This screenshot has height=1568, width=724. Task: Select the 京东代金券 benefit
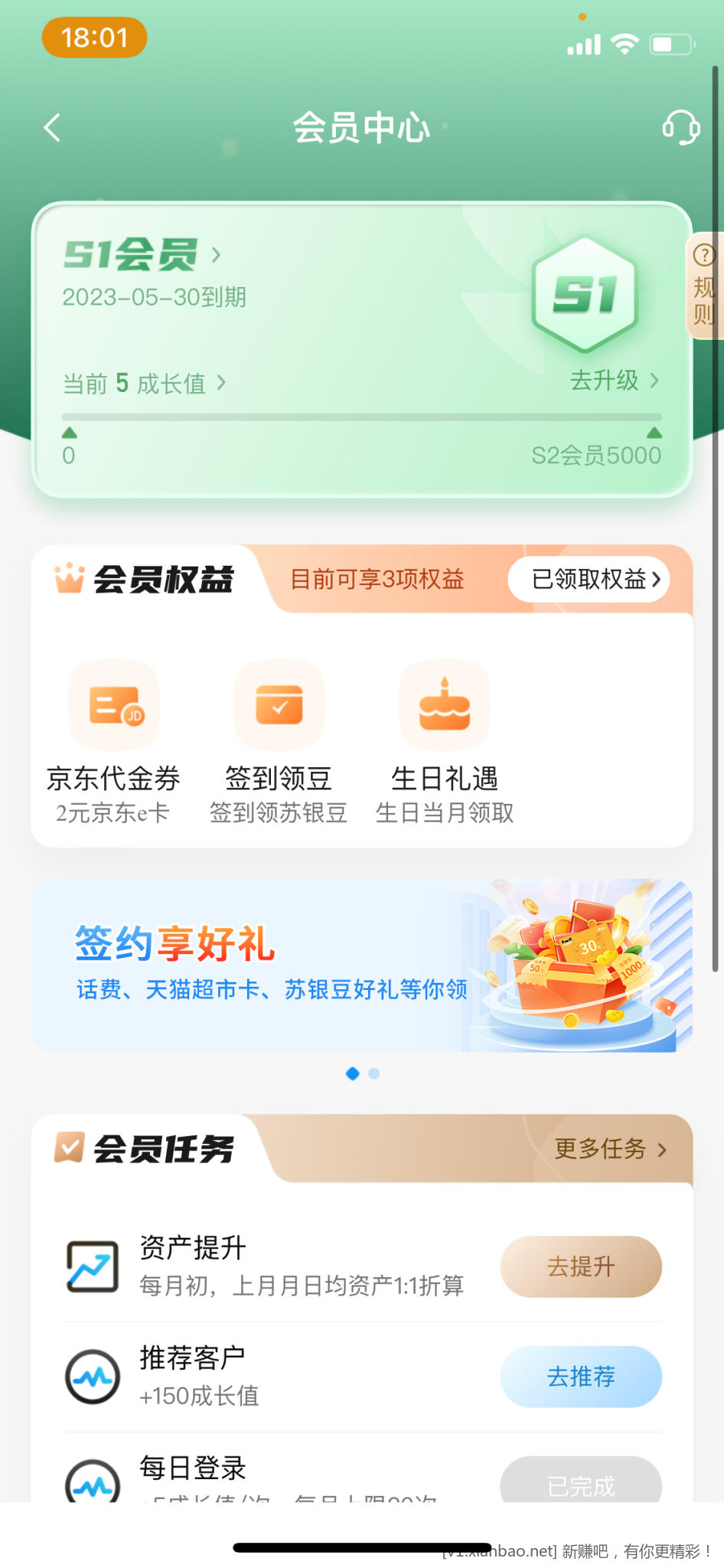(113, 740)
